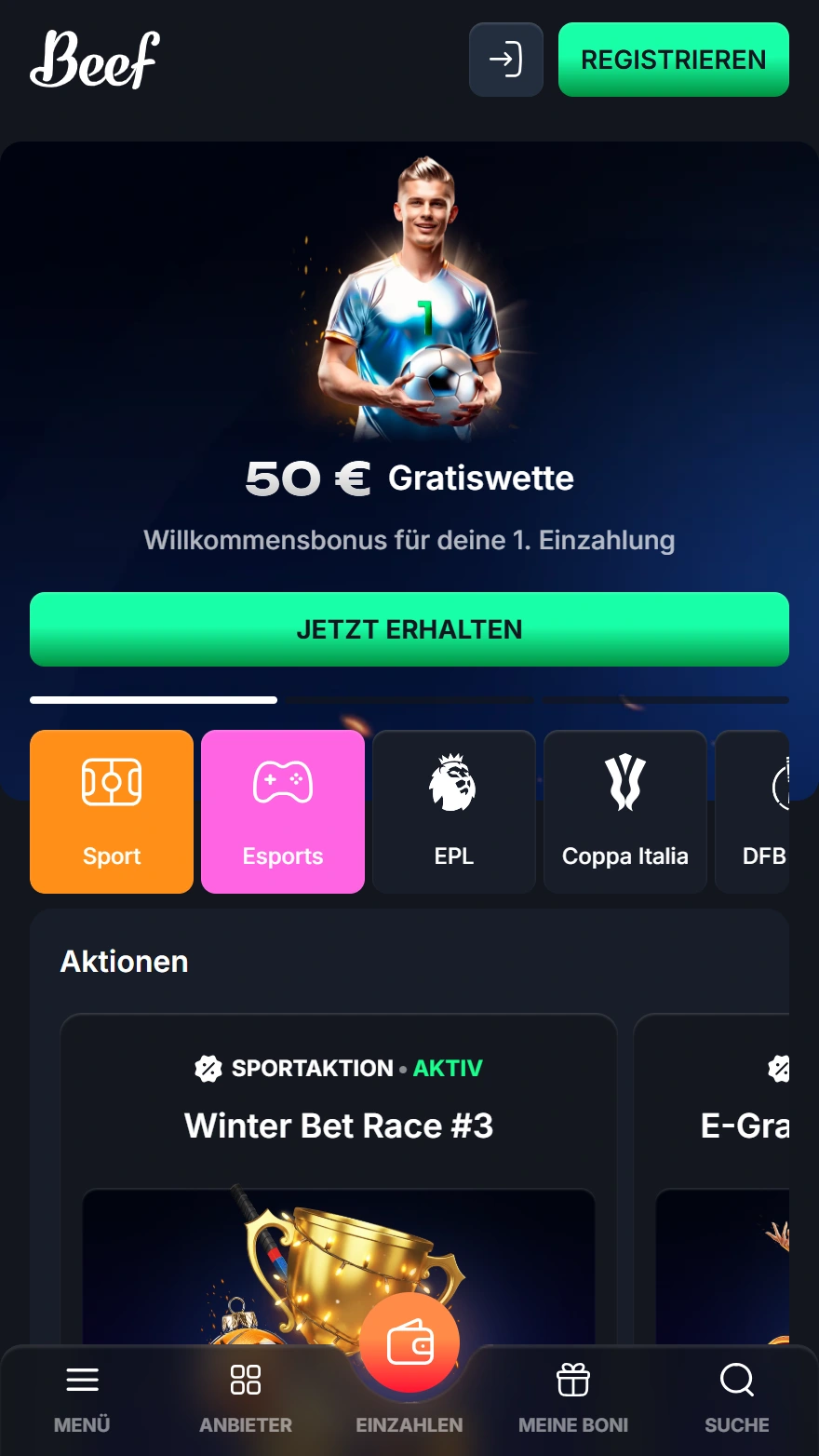Click the login arrow icon beside Registrieren
Screen dimensions: 819x1456
click(505, 60)
